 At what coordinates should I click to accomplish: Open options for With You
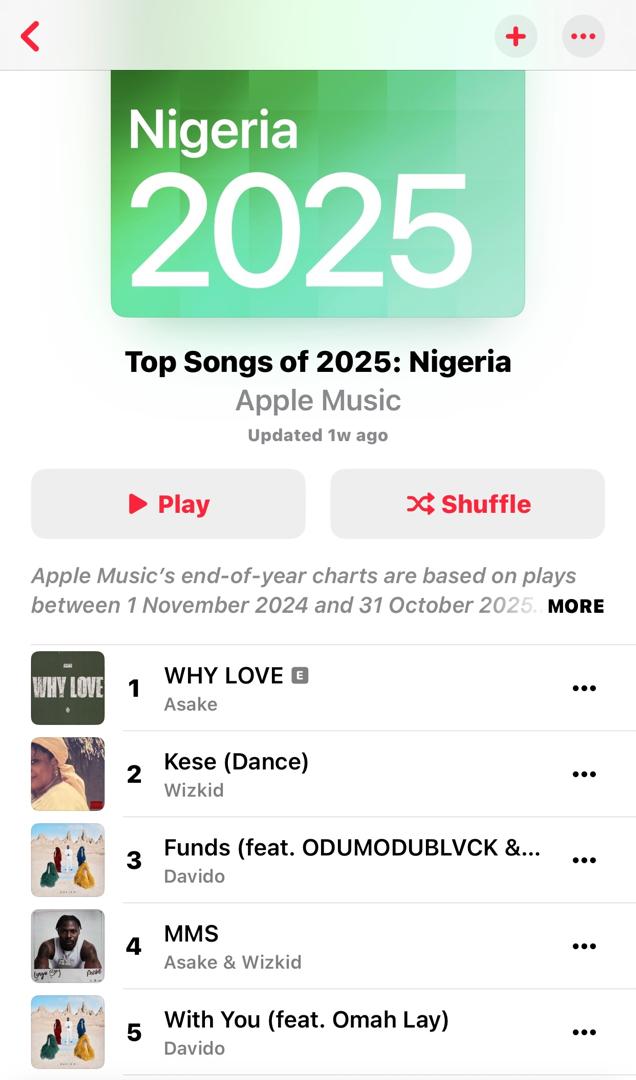pyautogui.click(x=584, y=1032)
